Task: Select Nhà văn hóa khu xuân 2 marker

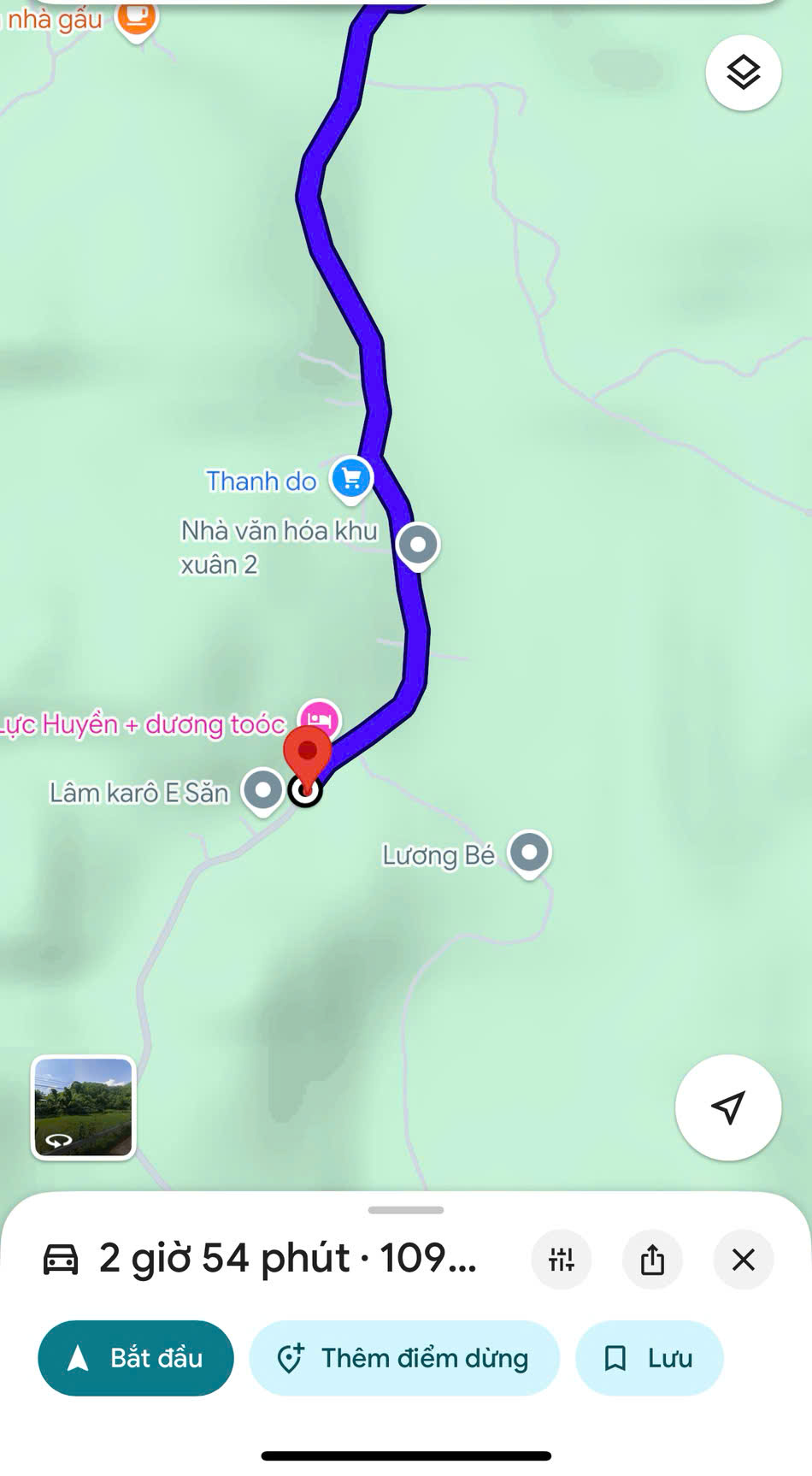Action: pyautogui.click(x=418, y=545)
